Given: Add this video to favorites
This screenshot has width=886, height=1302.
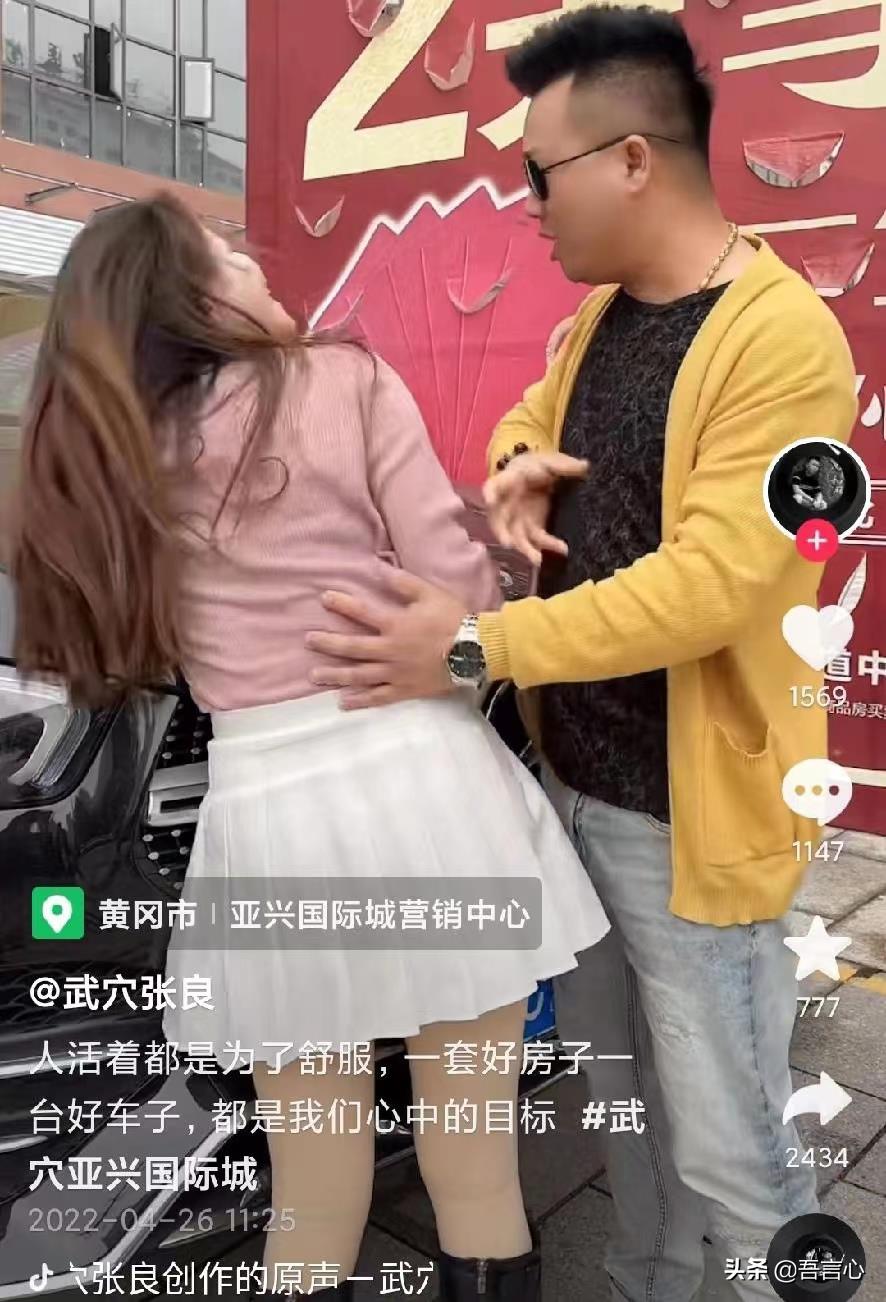Looking at the screenshot, I should pyautogui.click(x=817, y=949).
